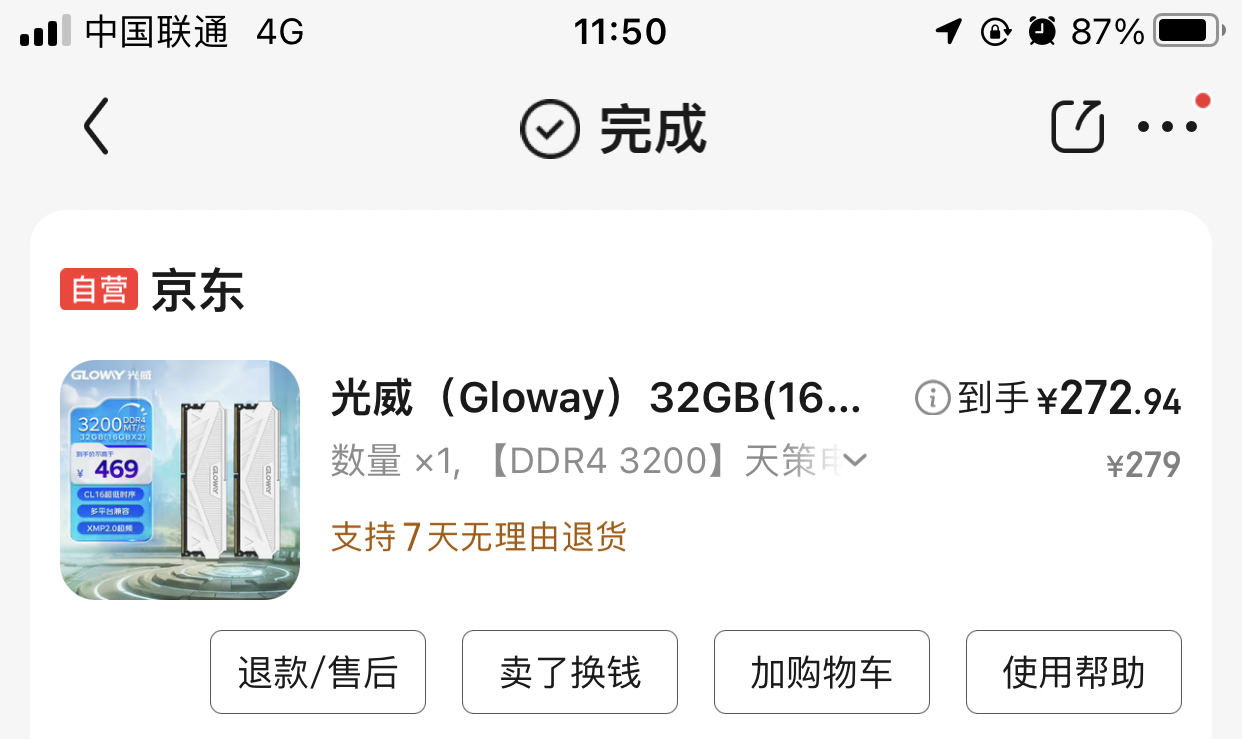Go back using the back arrow
Image resolution: width=1242 pixels, height=739 pixels.
click(96, 128)
